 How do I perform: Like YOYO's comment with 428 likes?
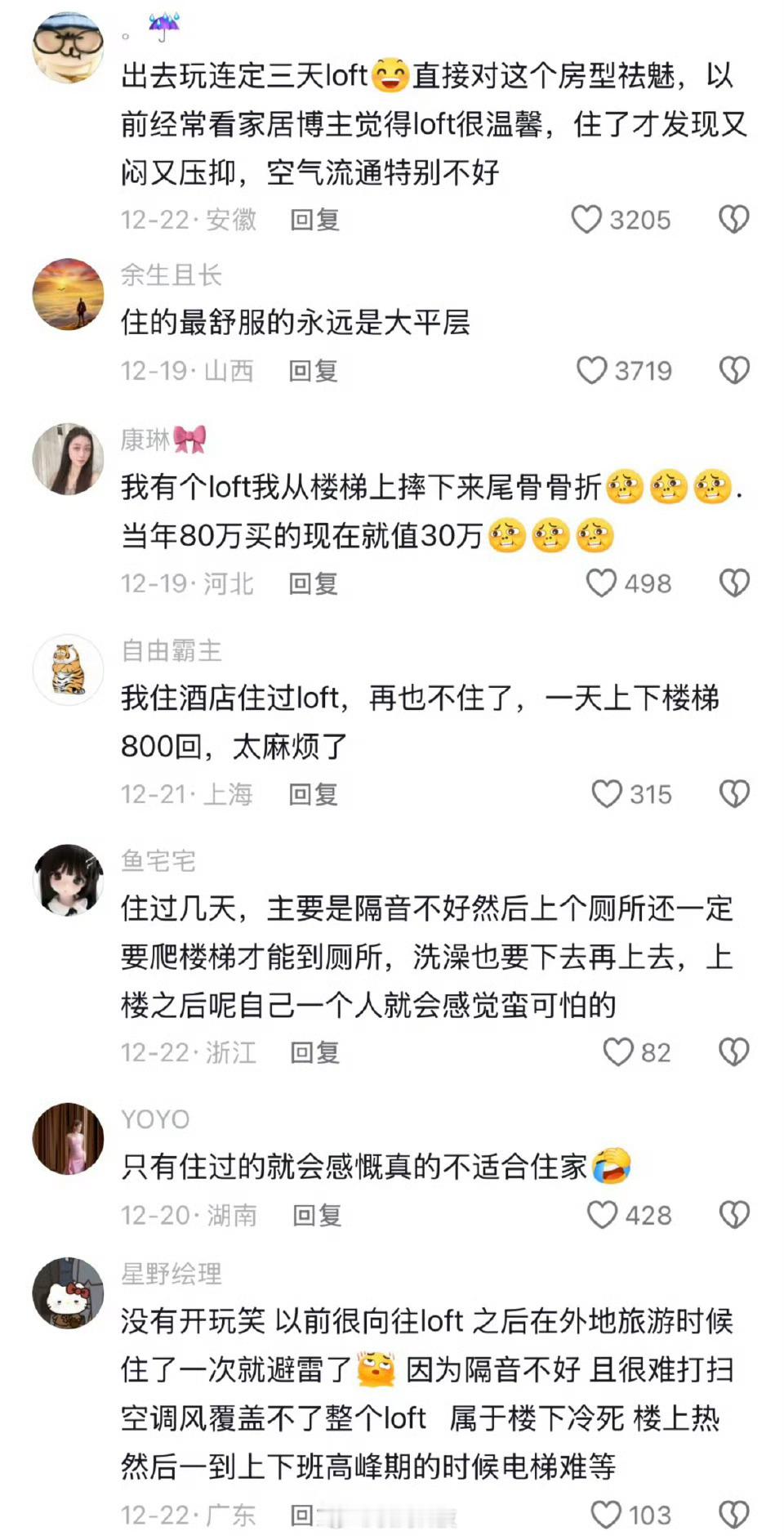tap(604, 1215)
